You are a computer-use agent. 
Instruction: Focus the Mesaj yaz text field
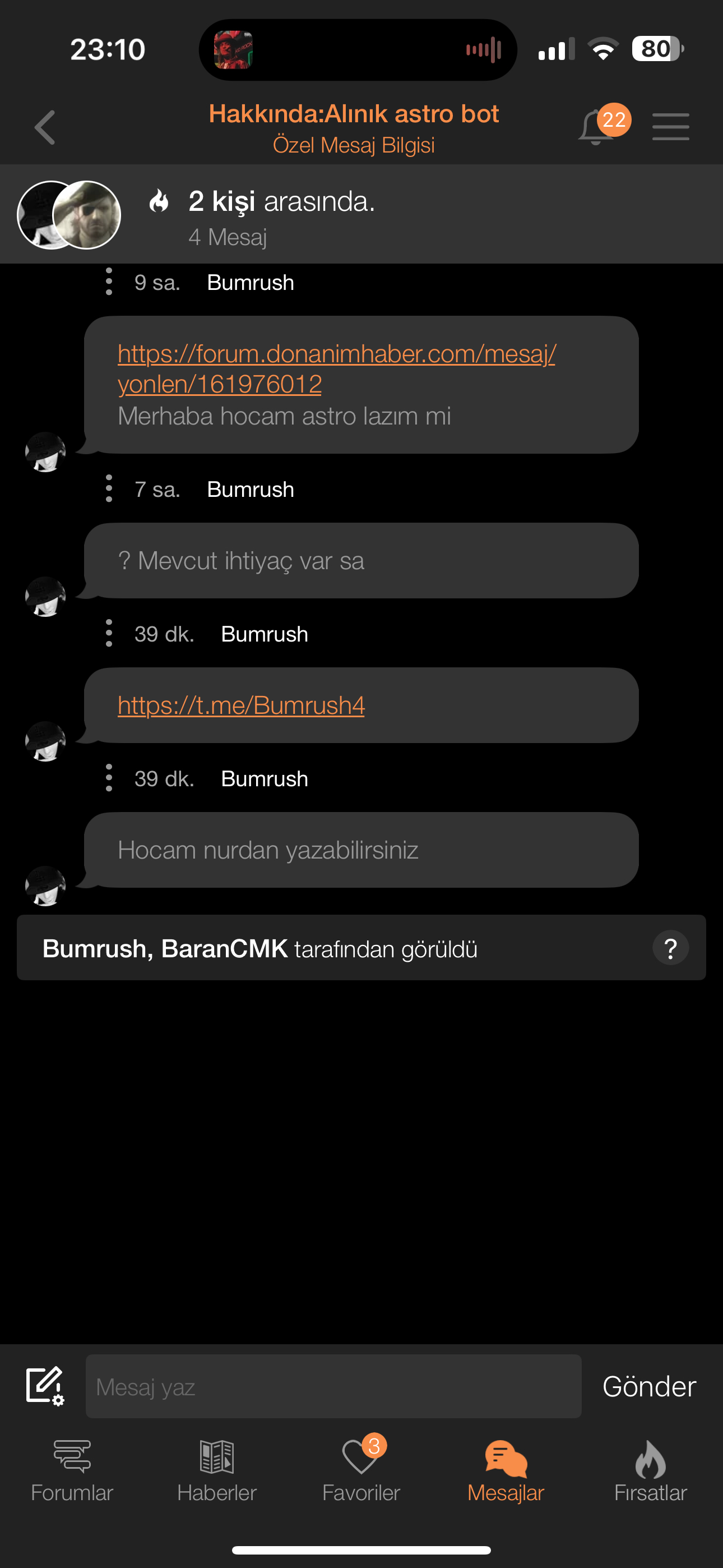333,1387
